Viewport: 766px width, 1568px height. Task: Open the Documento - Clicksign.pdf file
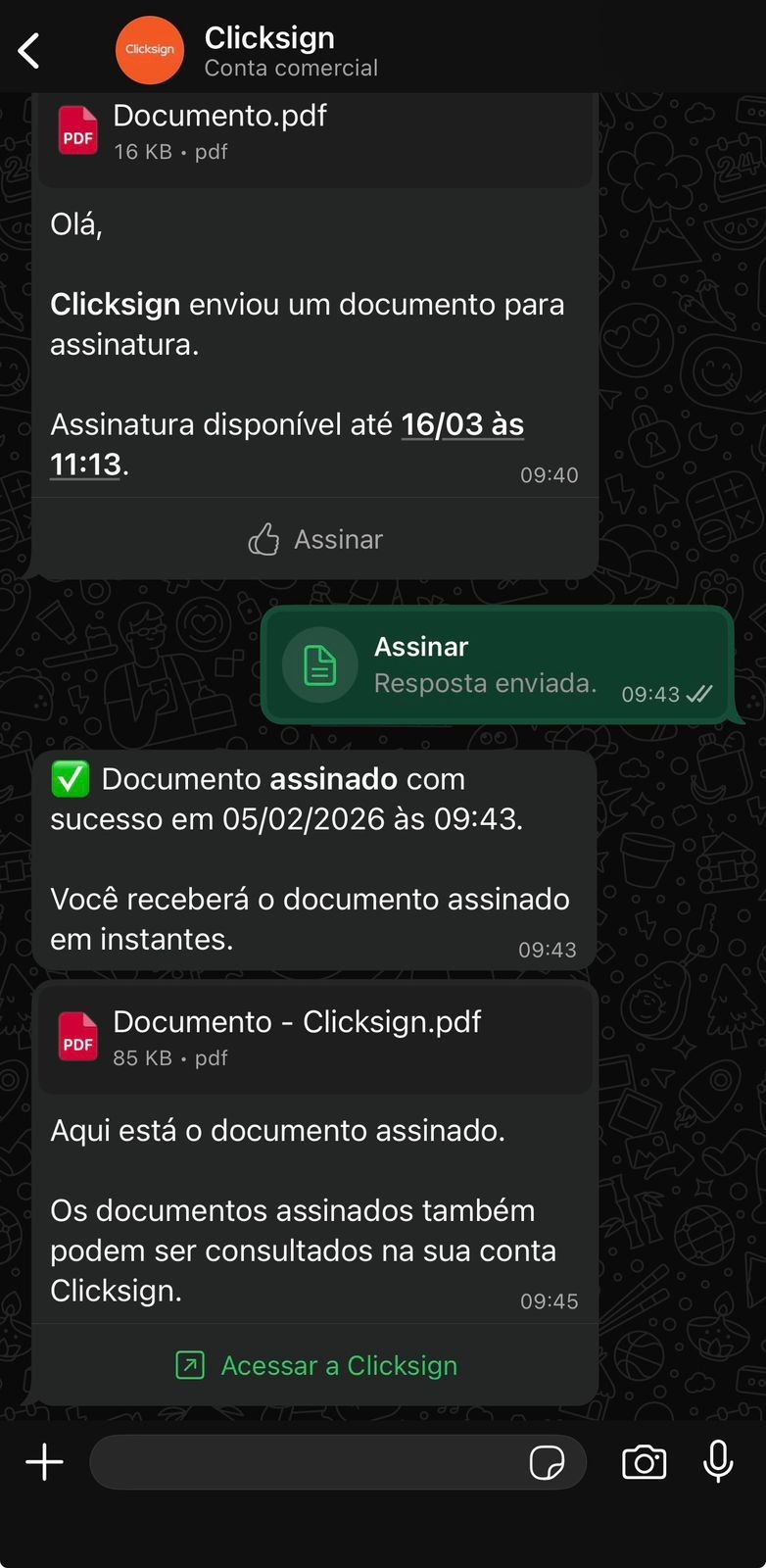313,1039
